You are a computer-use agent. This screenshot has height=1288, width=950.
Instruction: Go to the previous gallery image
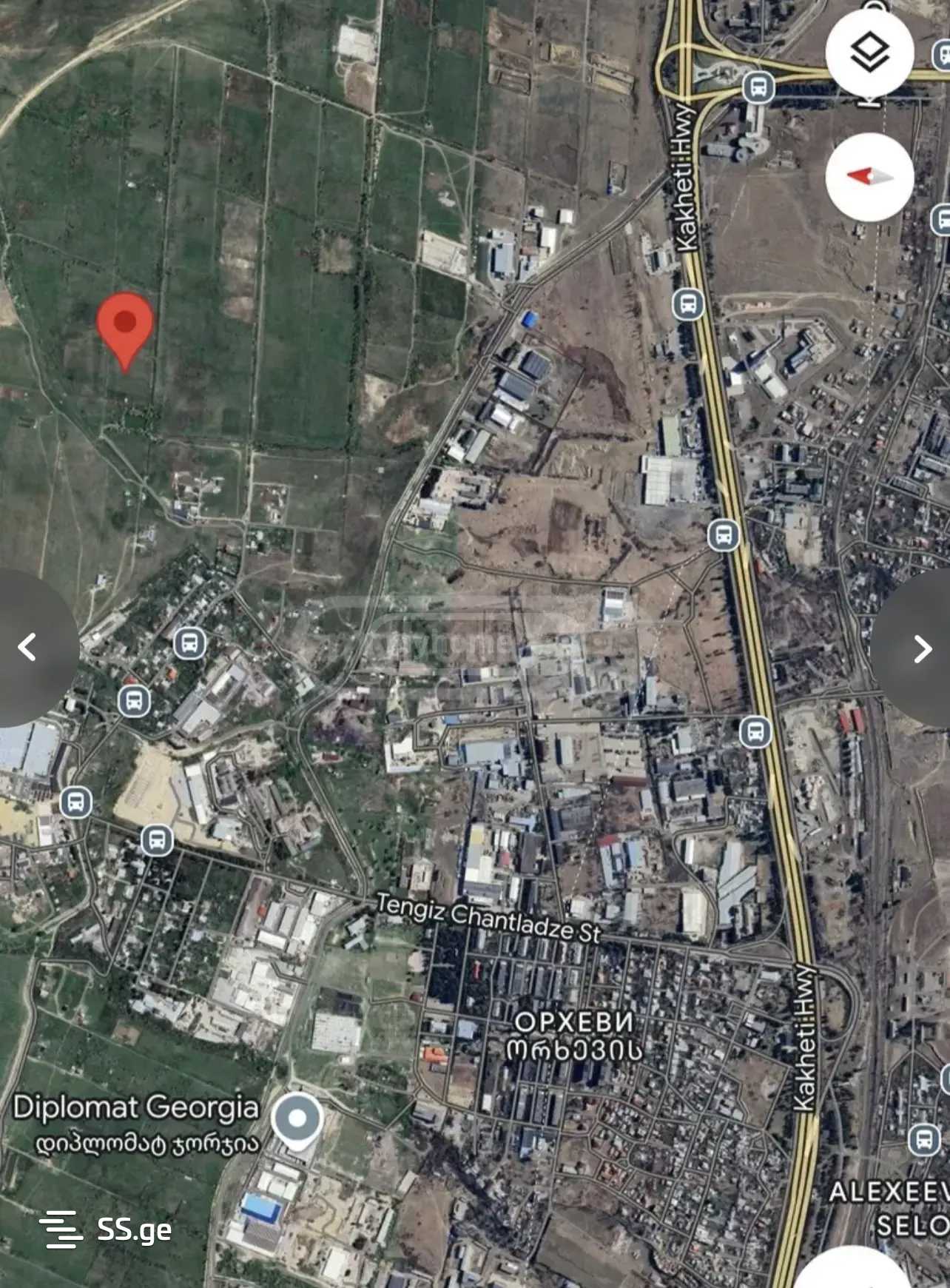pos(28,647)
